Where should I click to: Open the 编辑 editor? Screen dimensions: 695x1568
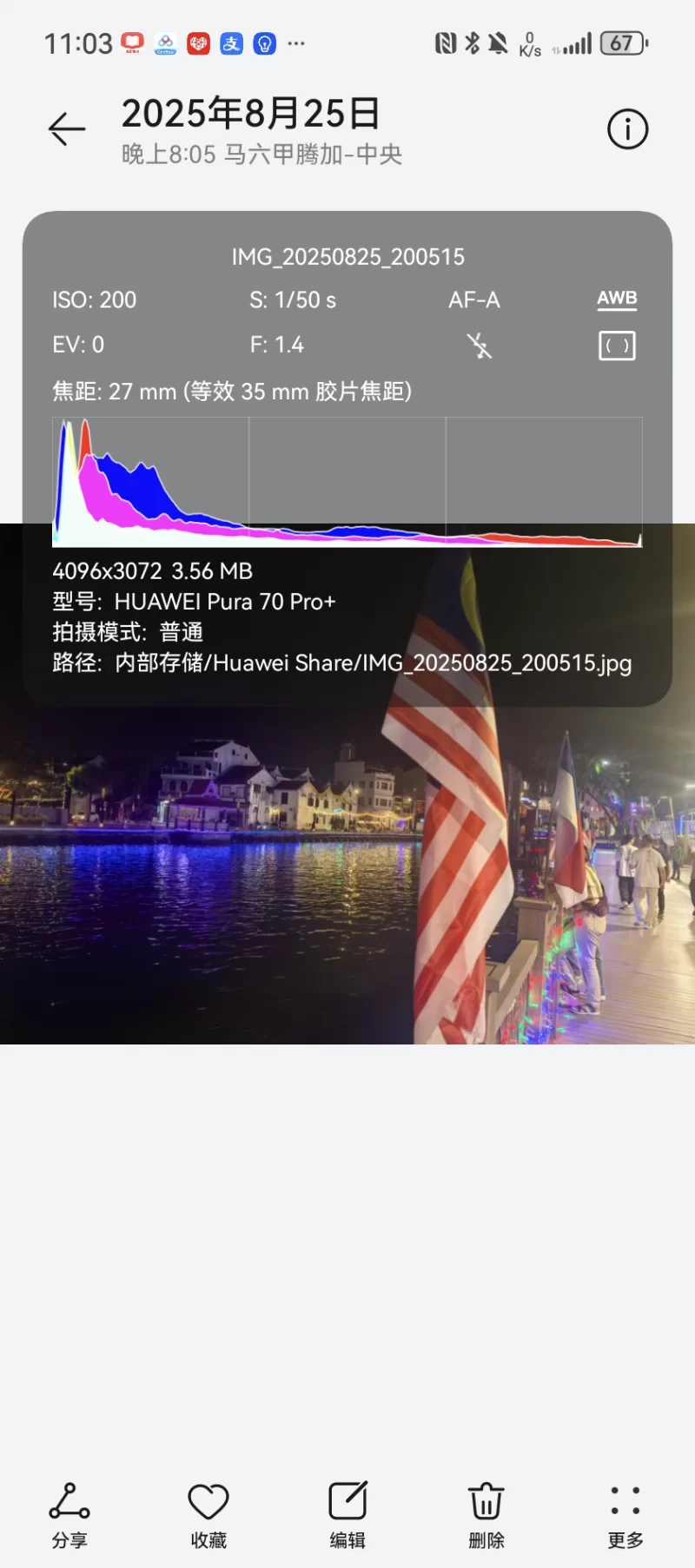click(x=347, y=1515)
